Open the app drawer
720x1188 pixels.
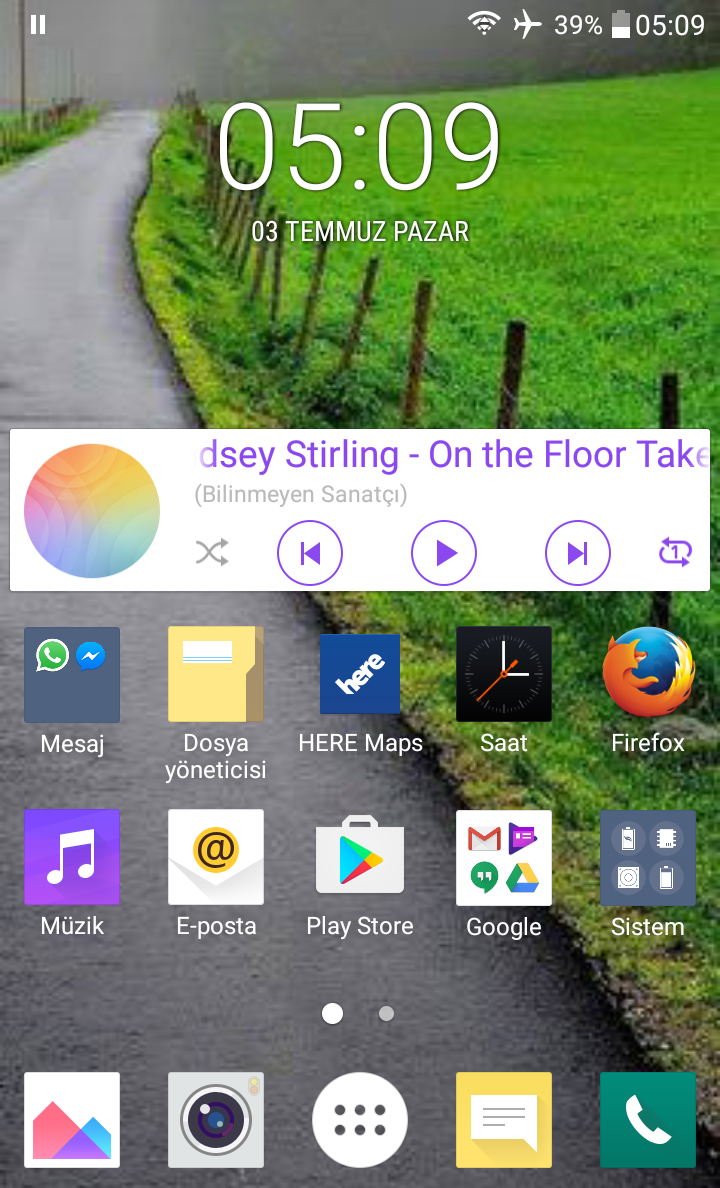pos(360,1120)
